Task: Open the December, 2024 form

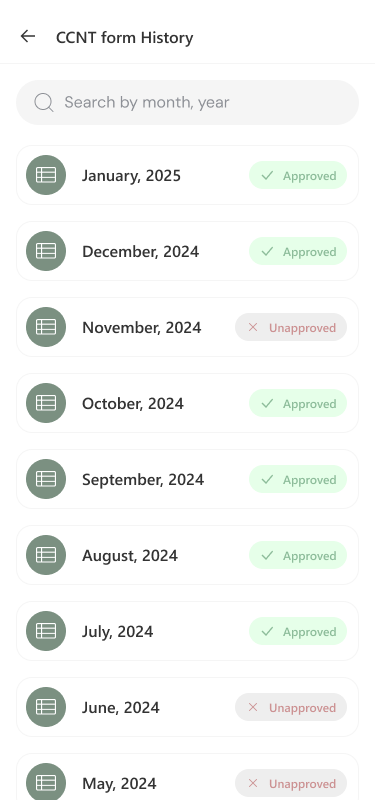Action: tap(187, 251)
